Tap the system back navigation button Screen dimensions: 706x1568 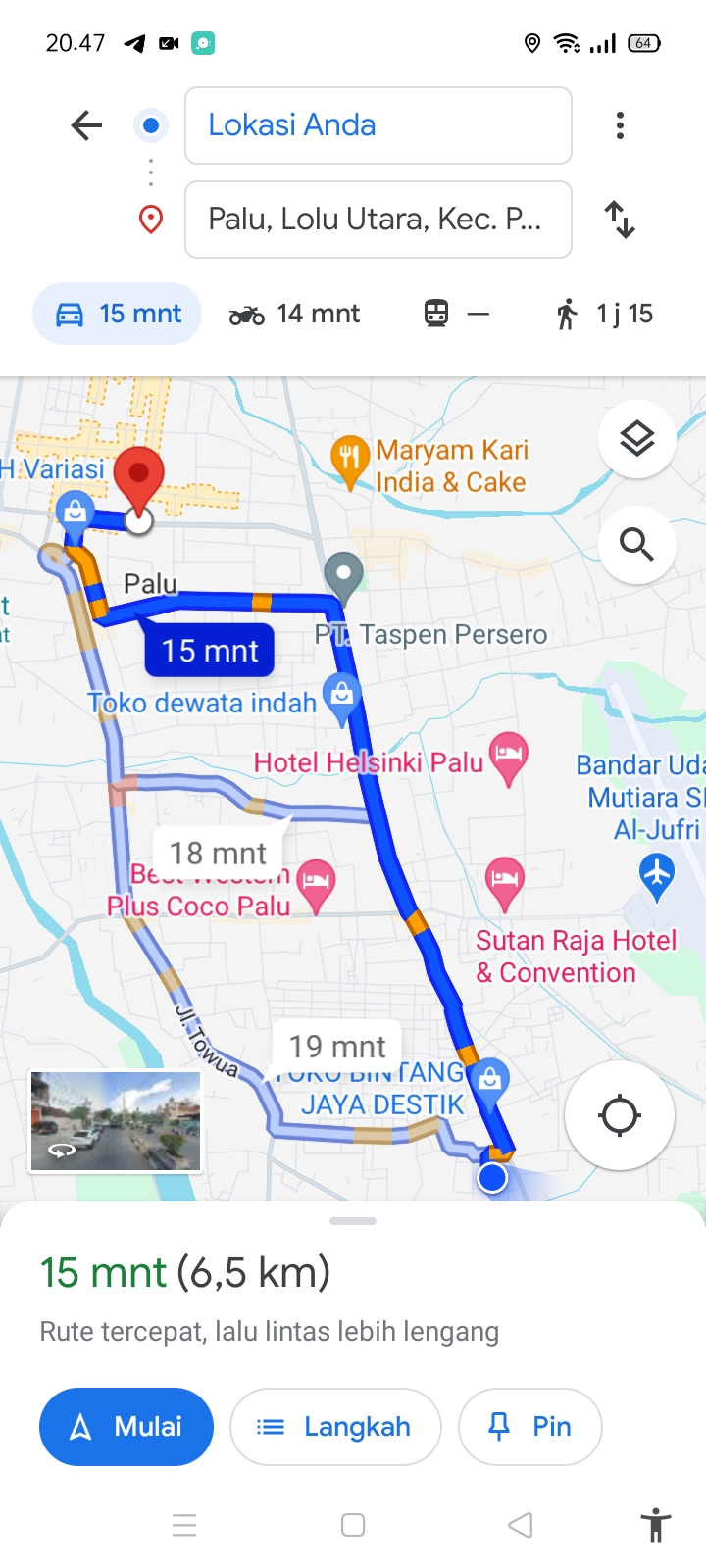pos(521,1525)
